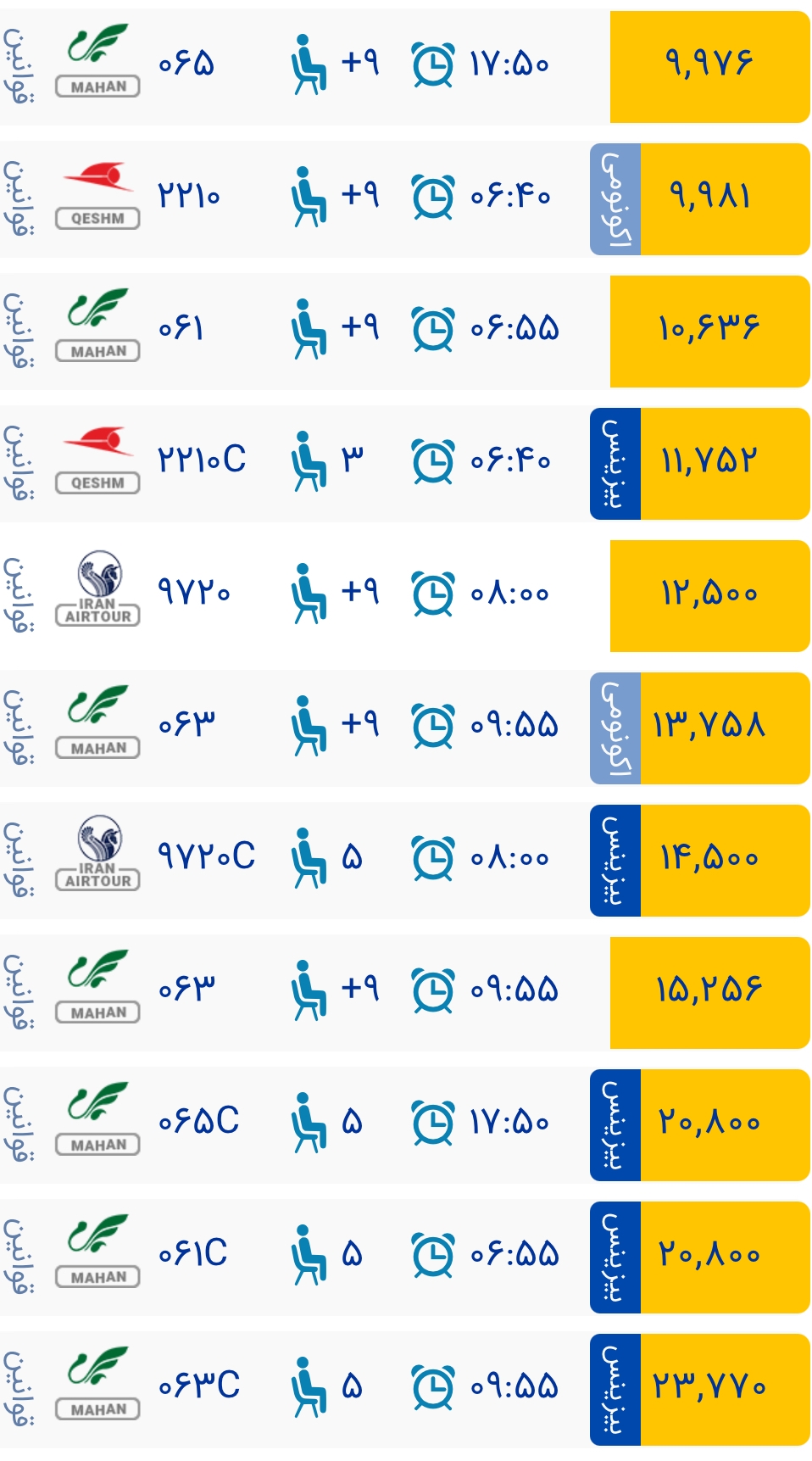The height and width of the screenshot is (1461, 812).
Task: Pick the 11,752 business fare on Qeshm 2210C
Action: pyautogui.click(x=709, y=463)
